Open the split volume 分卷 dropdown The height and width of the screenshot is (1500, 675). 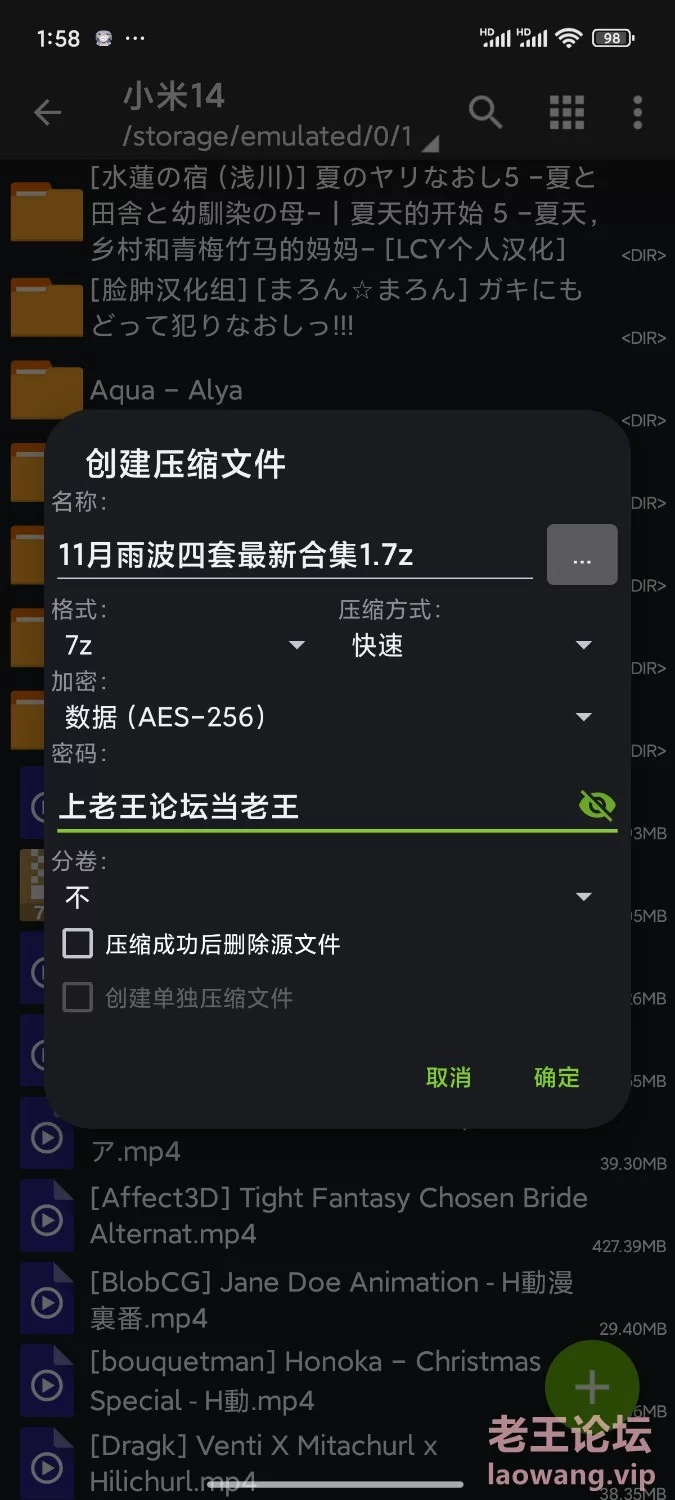click(x=328, y=897)
